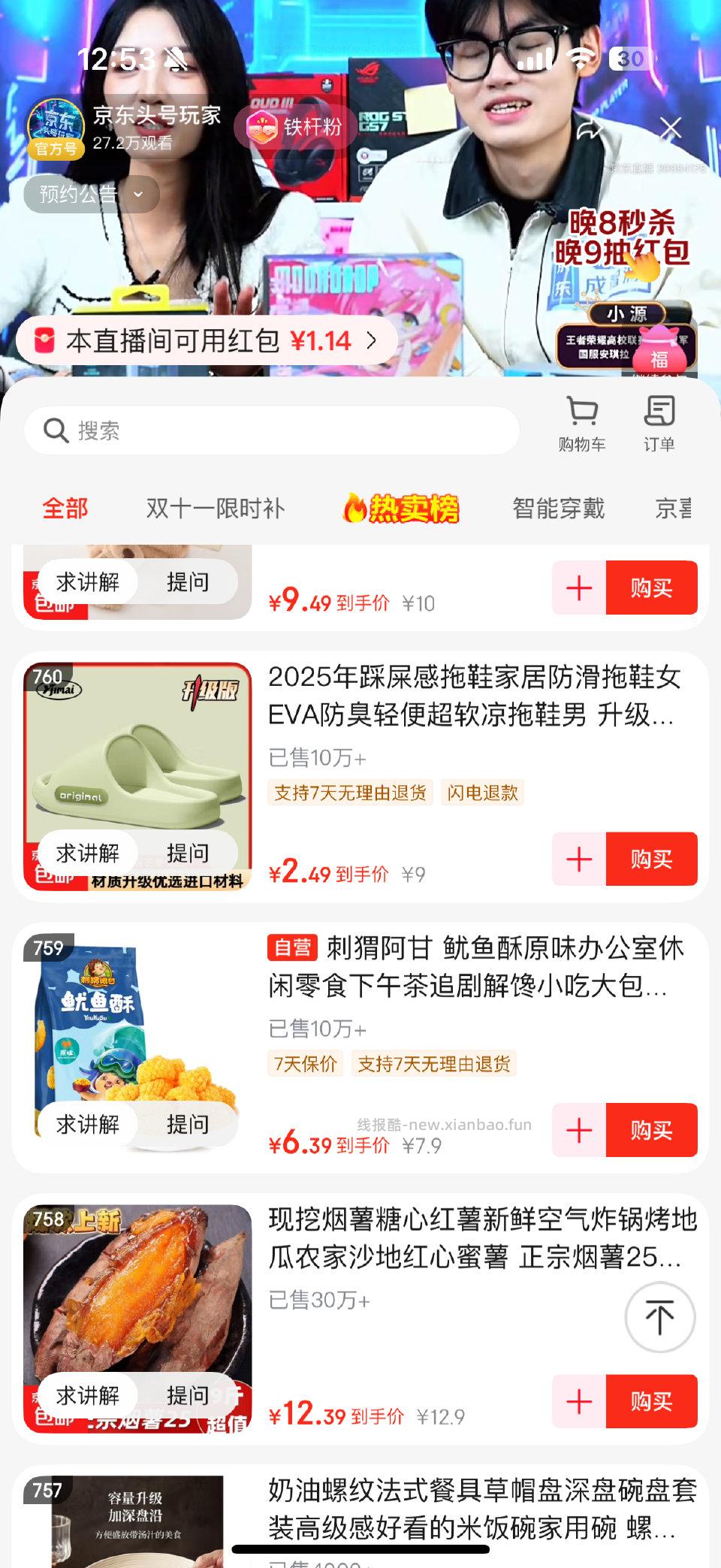
Task: Switch to the 热卖榜 tab
Action: pos(400,508)
